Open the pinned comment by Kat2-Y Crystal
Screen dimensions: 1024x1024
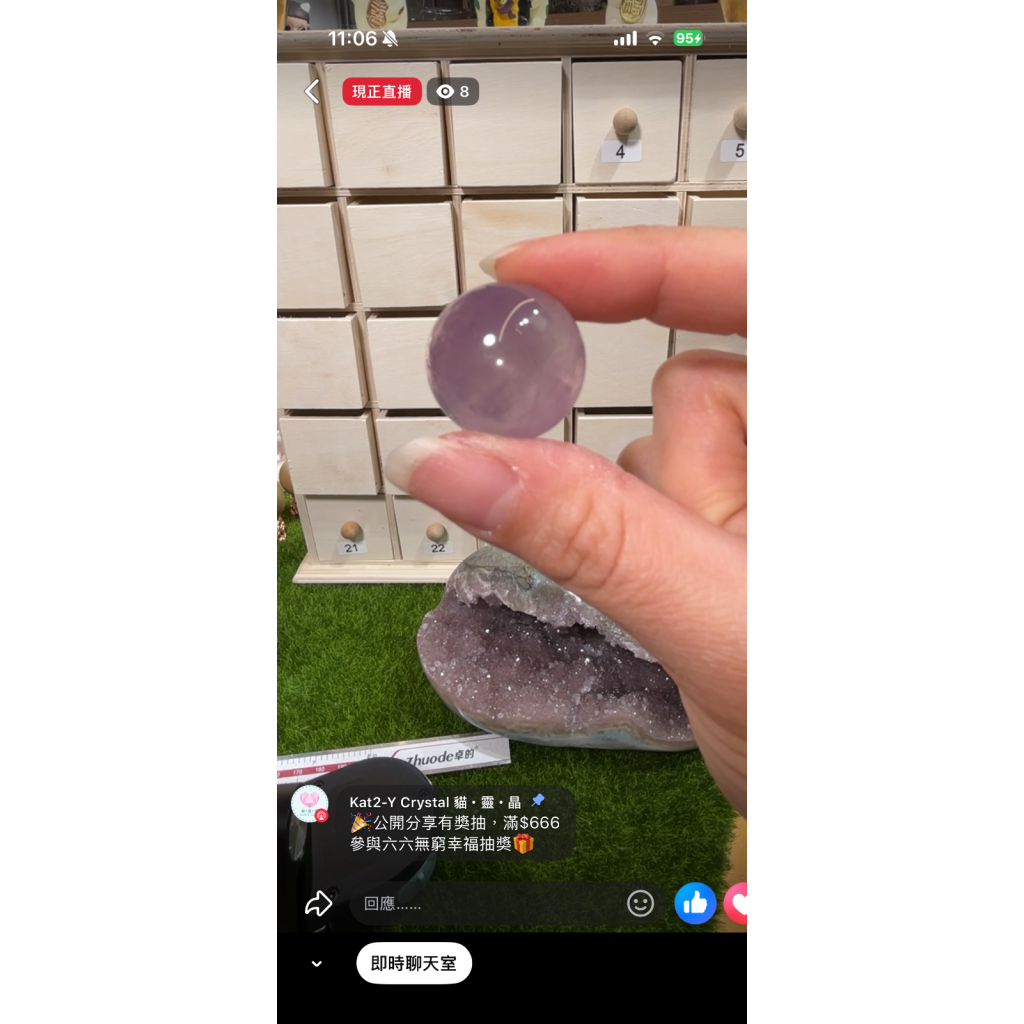click(455, 823)
